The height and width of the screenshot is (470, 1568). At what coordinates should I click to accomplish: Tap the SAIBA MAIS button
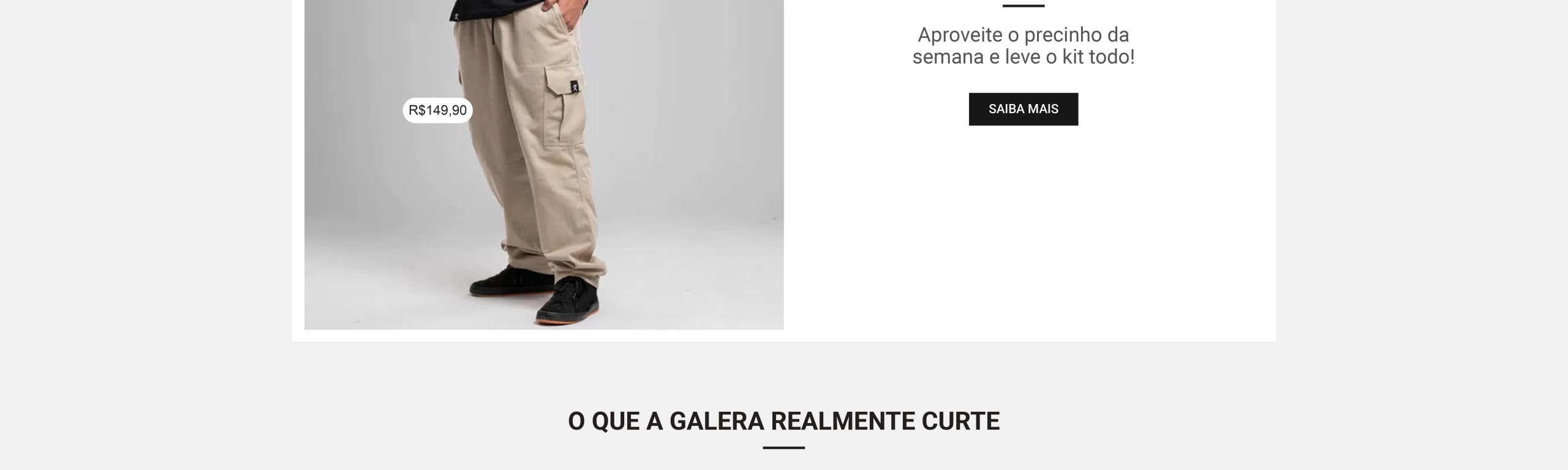click(1023, 109)
